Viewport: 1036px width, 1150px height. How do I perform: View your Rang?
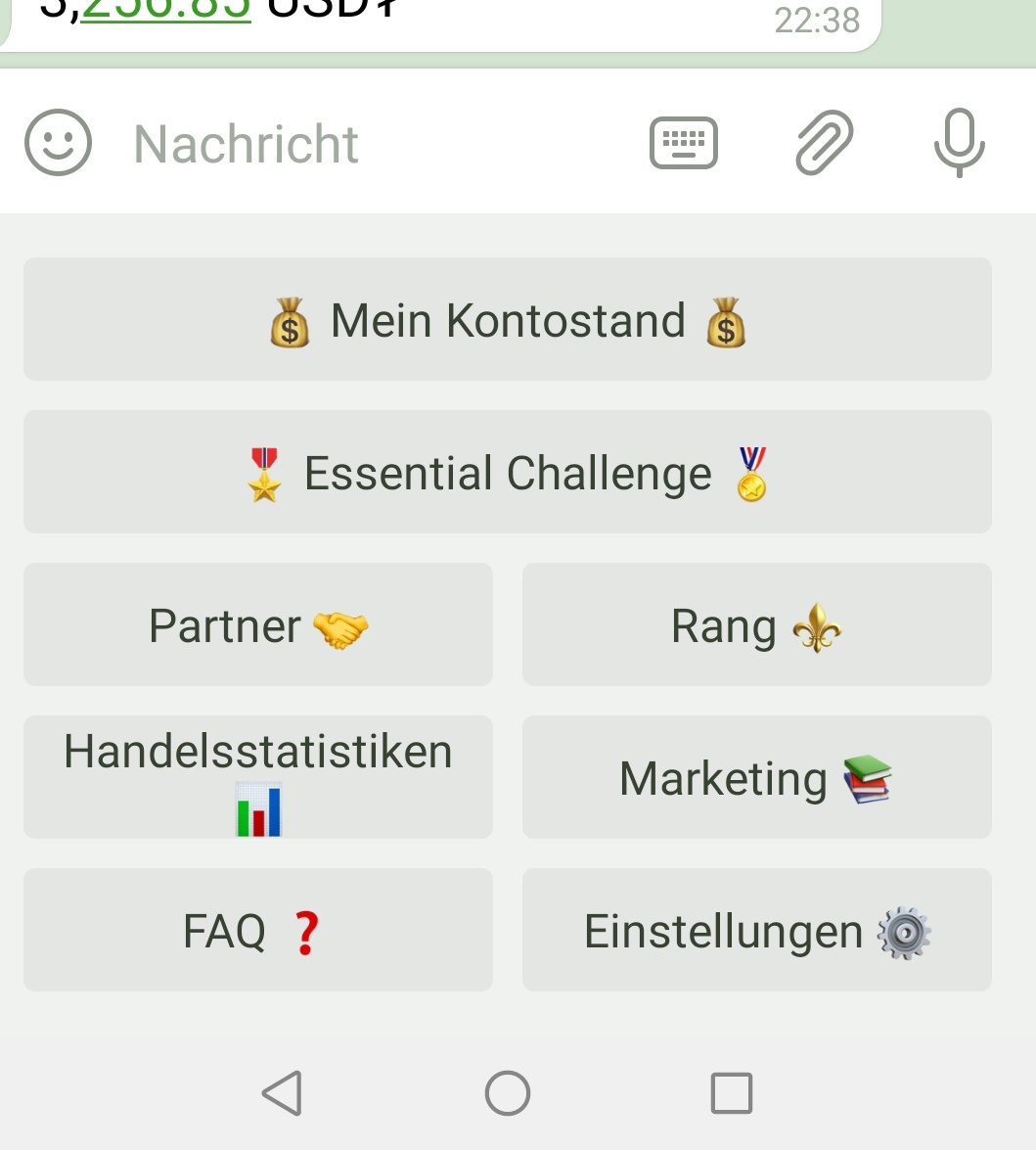tap(756, 625)
